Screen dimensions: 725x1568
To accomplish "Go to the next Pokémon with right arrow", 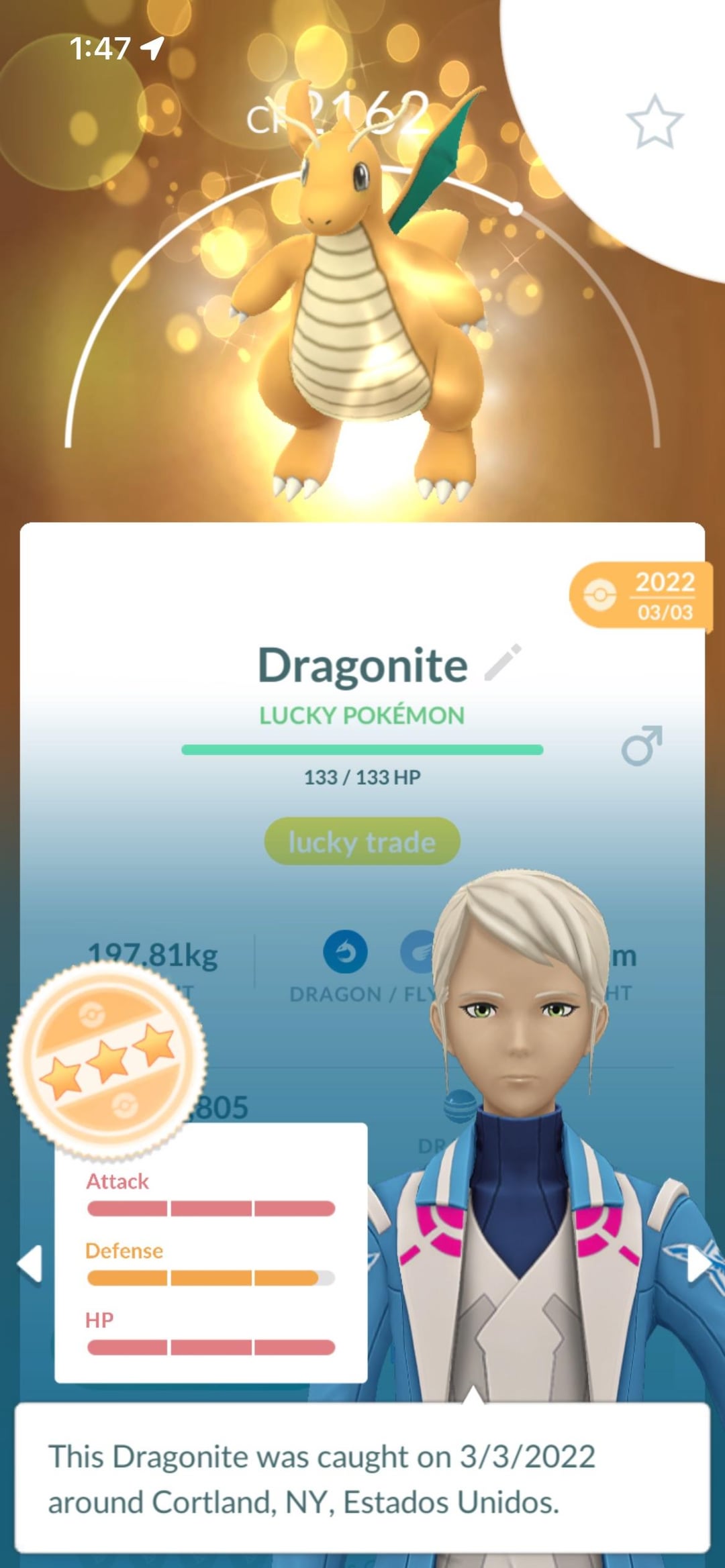I will [x=698, y=1264].
